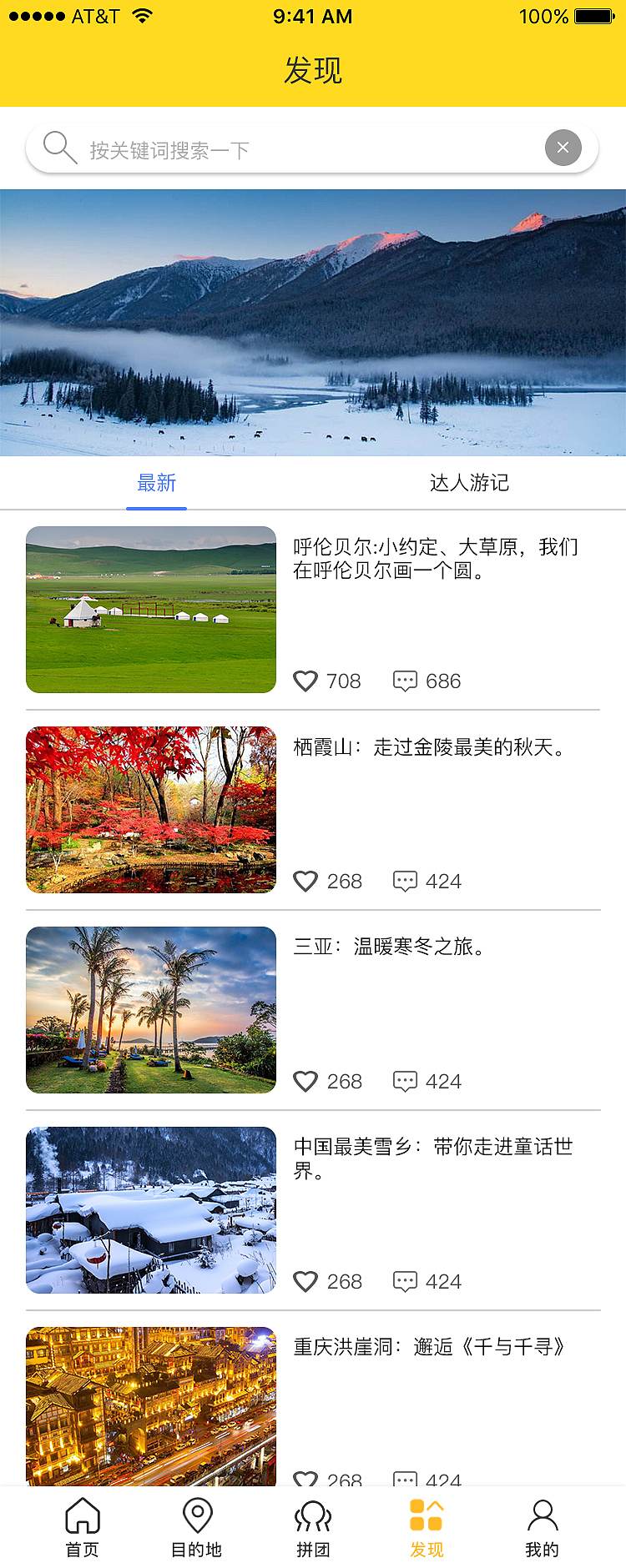Like the 中国最美雪乡 article

click(305, 1281)
